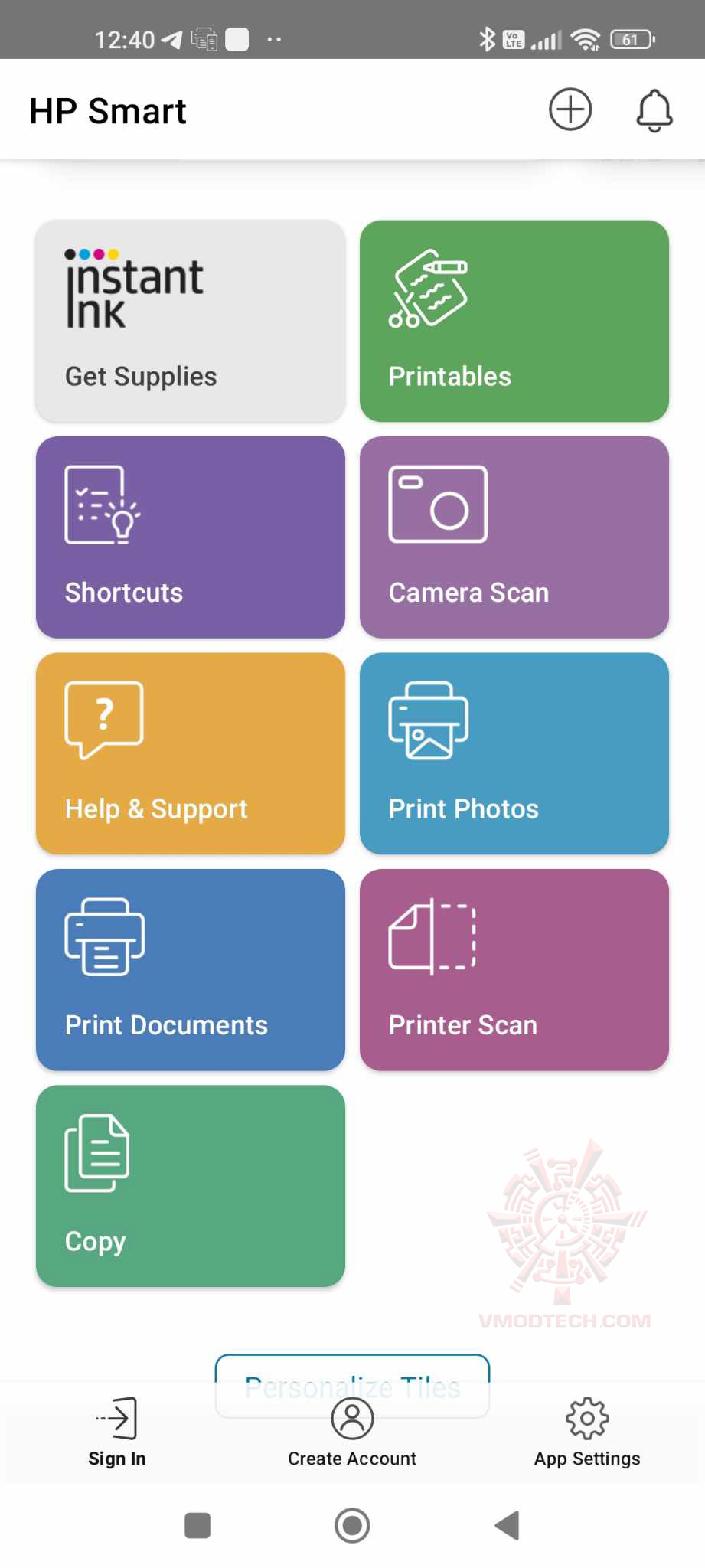
Task: Tap the Copy tile
Action: 191,1186
